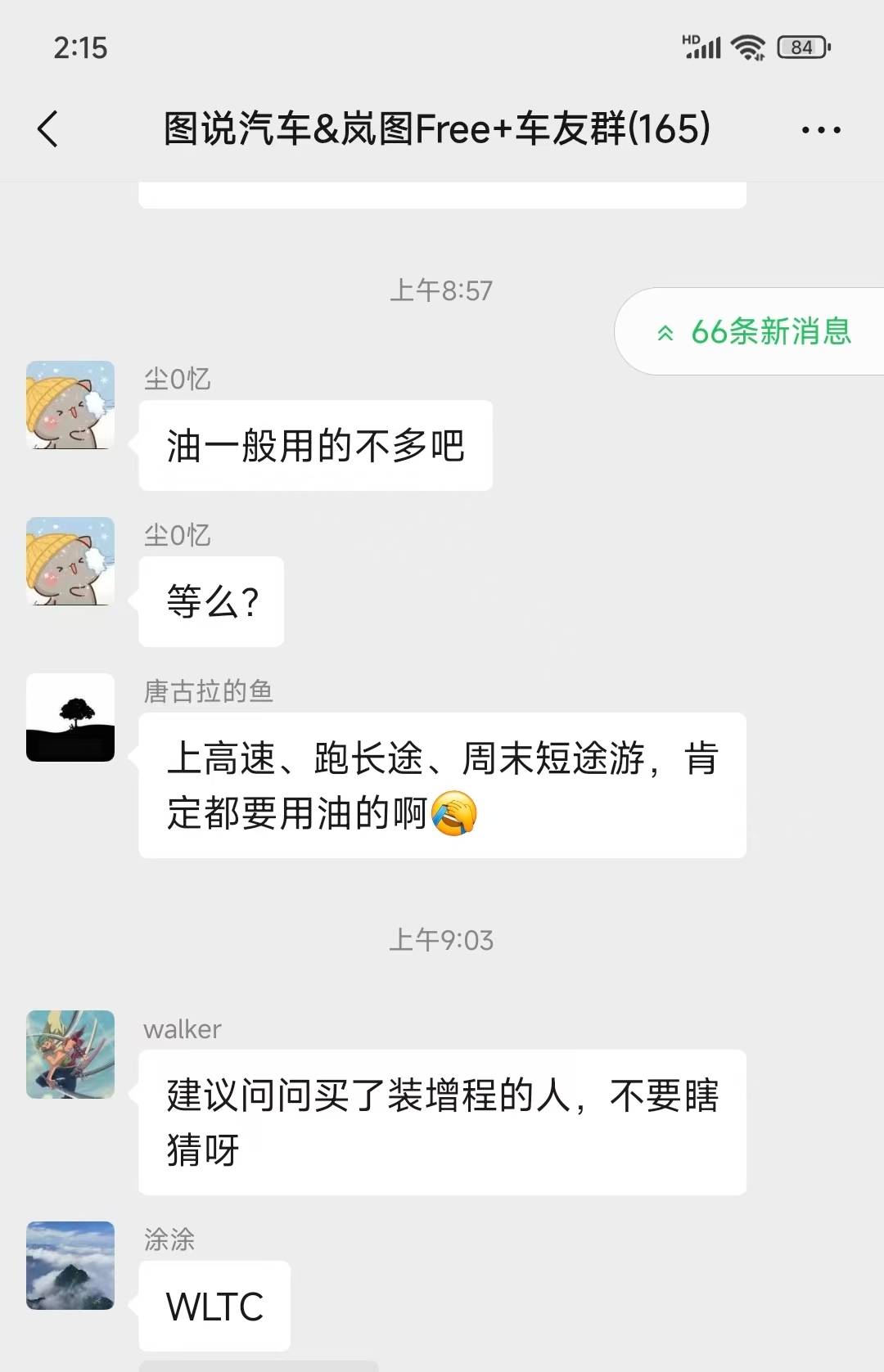Tap the 上午9:03 timestamp
The width and height of the screenshot is (884, 1372).
(442, 941)
